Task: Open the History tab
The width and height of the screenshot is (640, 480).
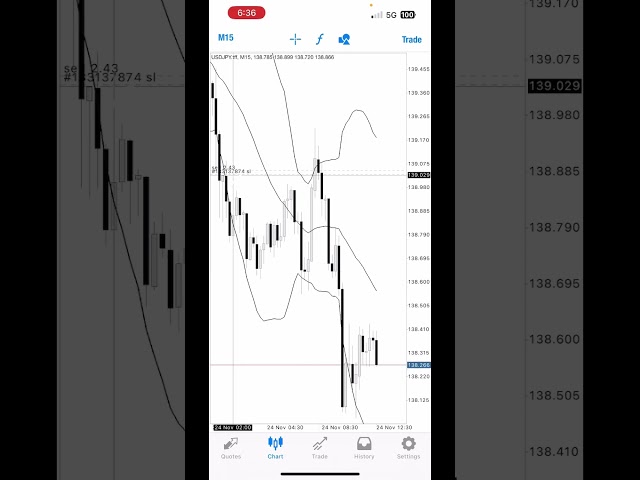Action: [x=364, y=447]
